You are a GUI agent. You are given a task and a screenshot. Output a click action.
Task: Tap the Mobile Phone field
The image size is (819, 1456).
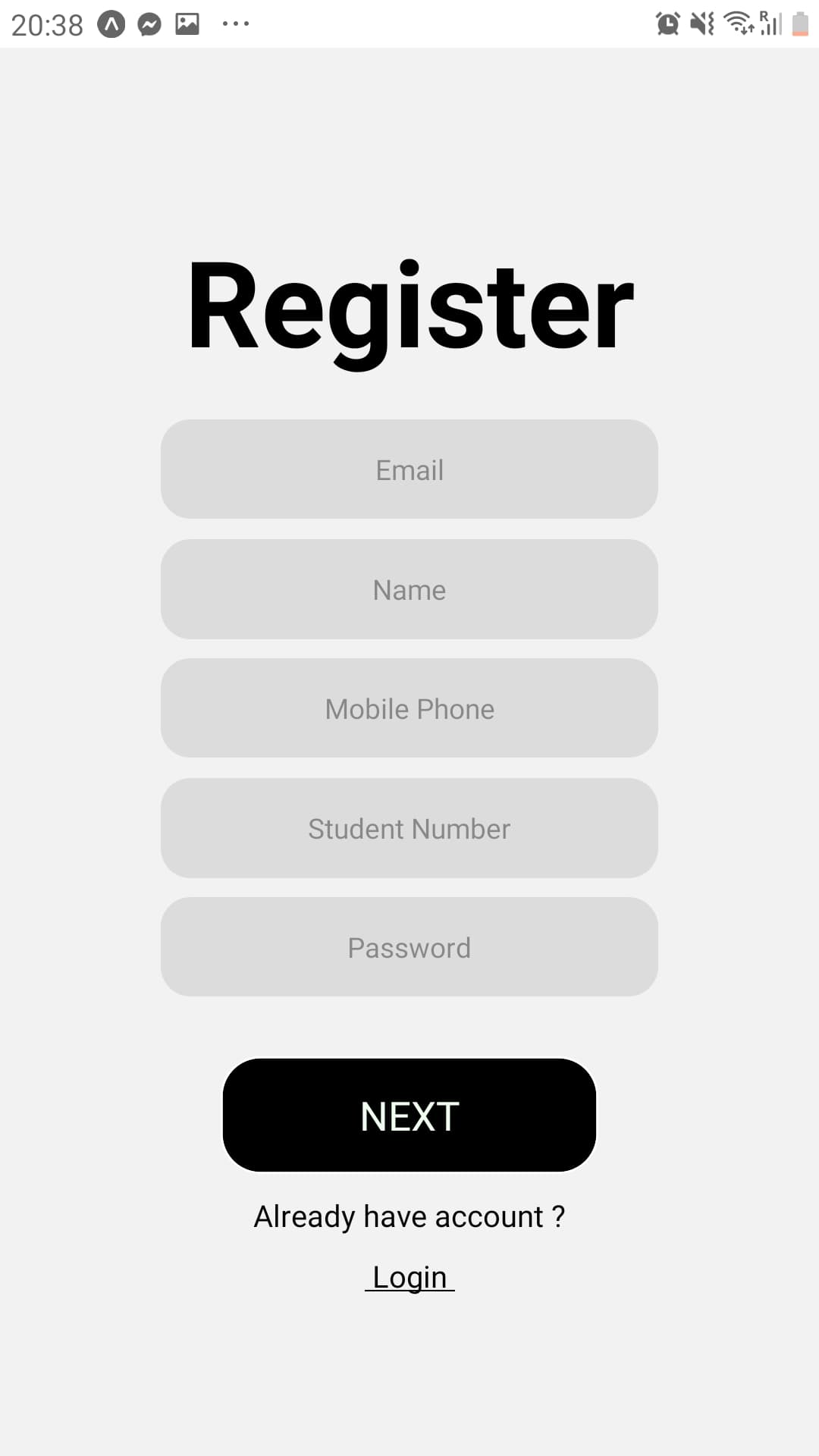pos(409,708)
